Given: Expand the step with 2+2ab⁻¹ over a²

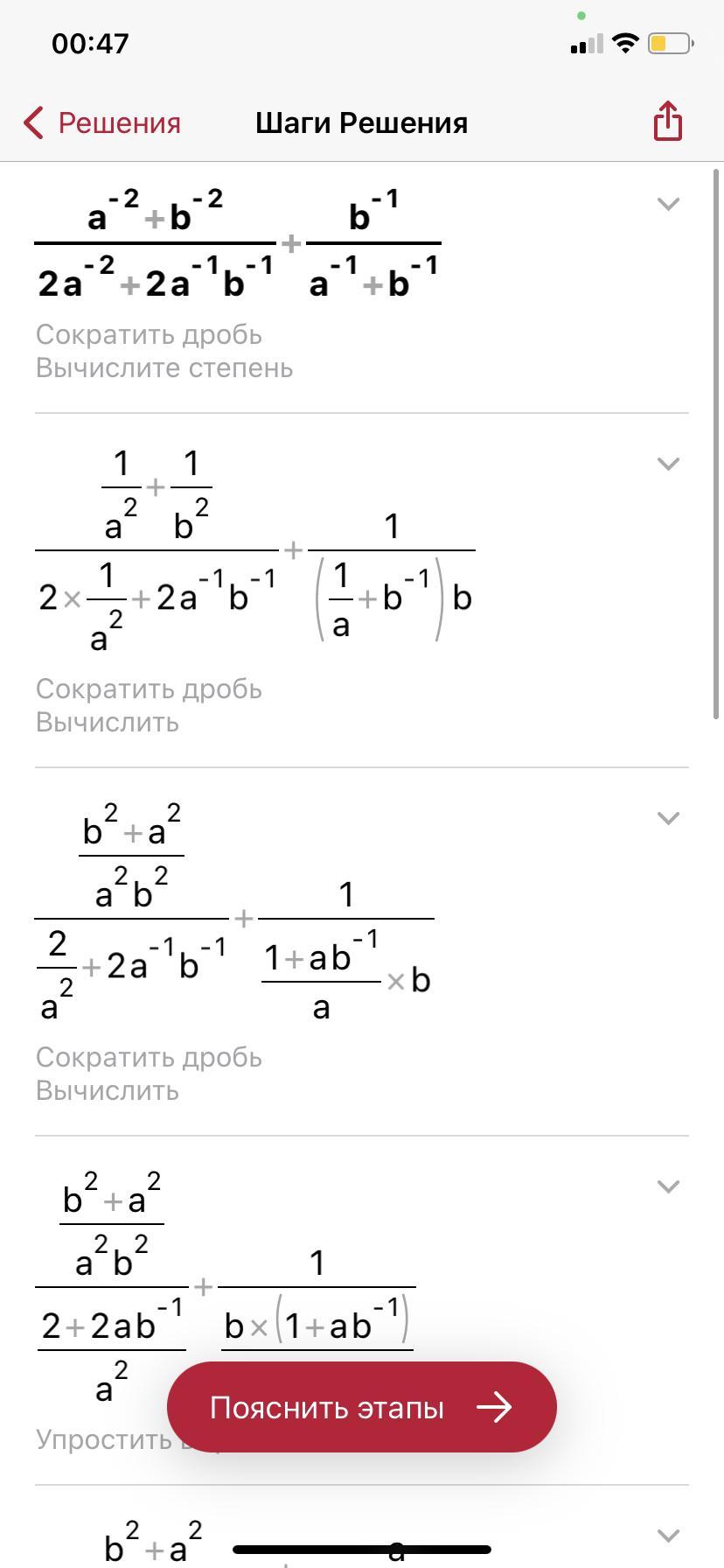Looking at the screenshot, I should click(x=668, y=1186).
